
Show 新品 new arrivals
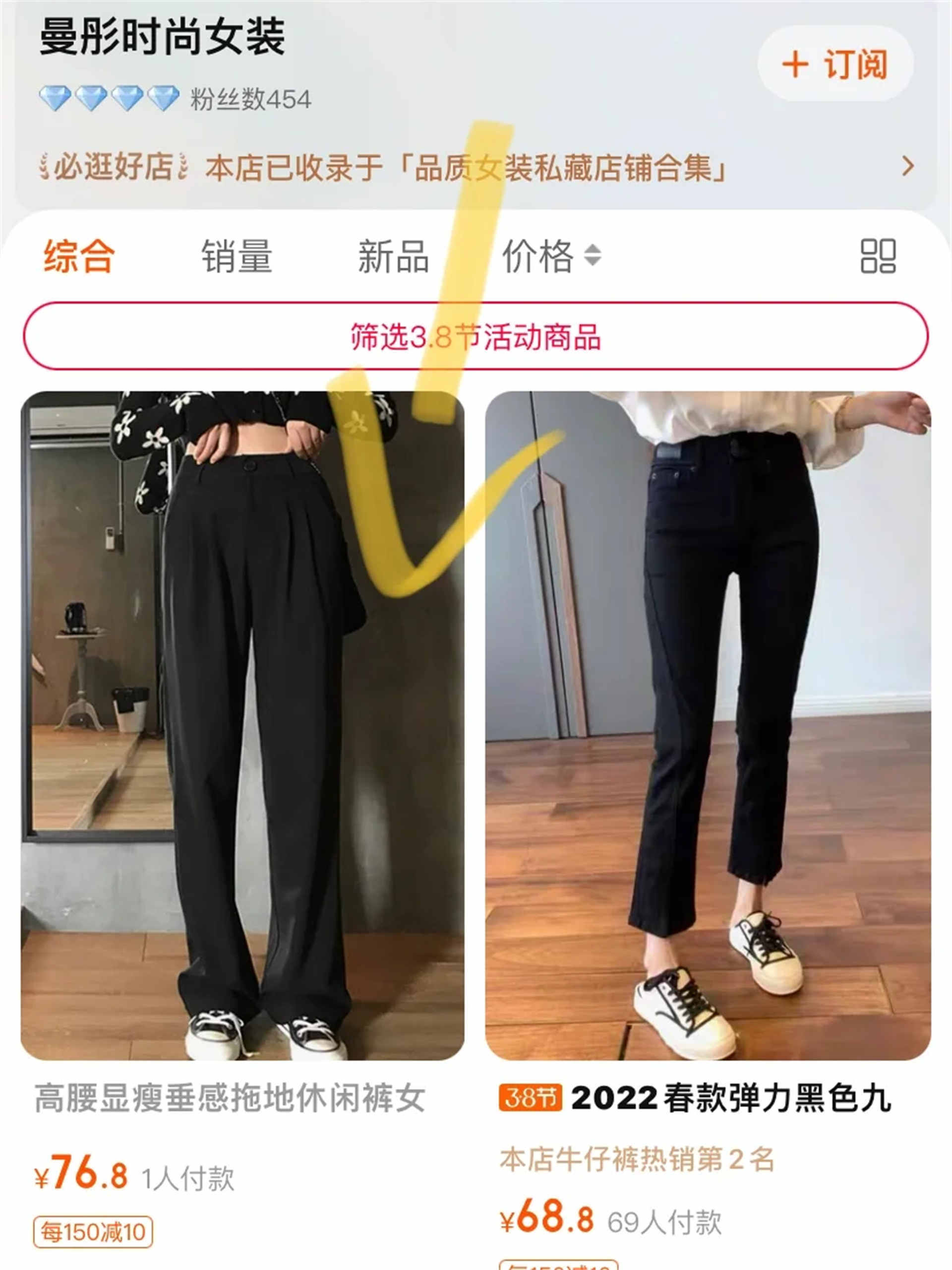[x=393, y=256]
